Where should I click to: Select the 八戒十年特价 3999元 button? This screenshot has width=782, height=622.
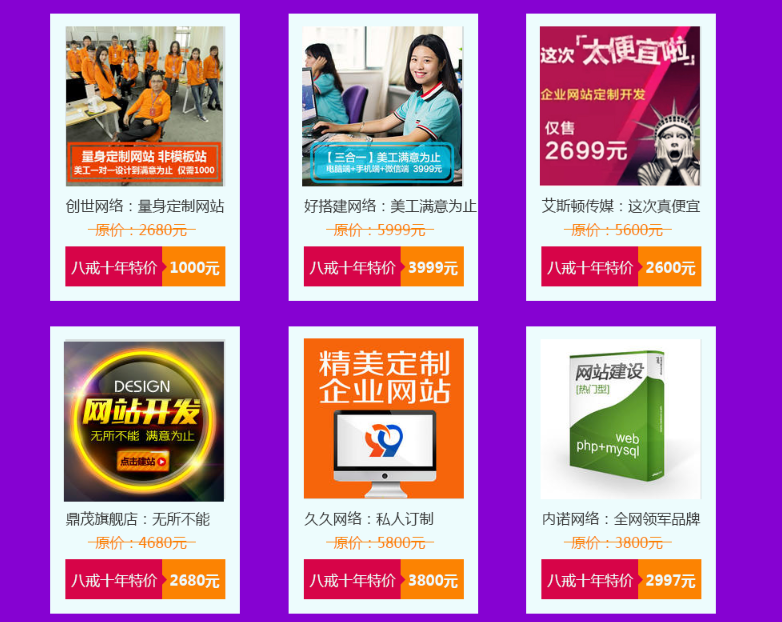383,267
